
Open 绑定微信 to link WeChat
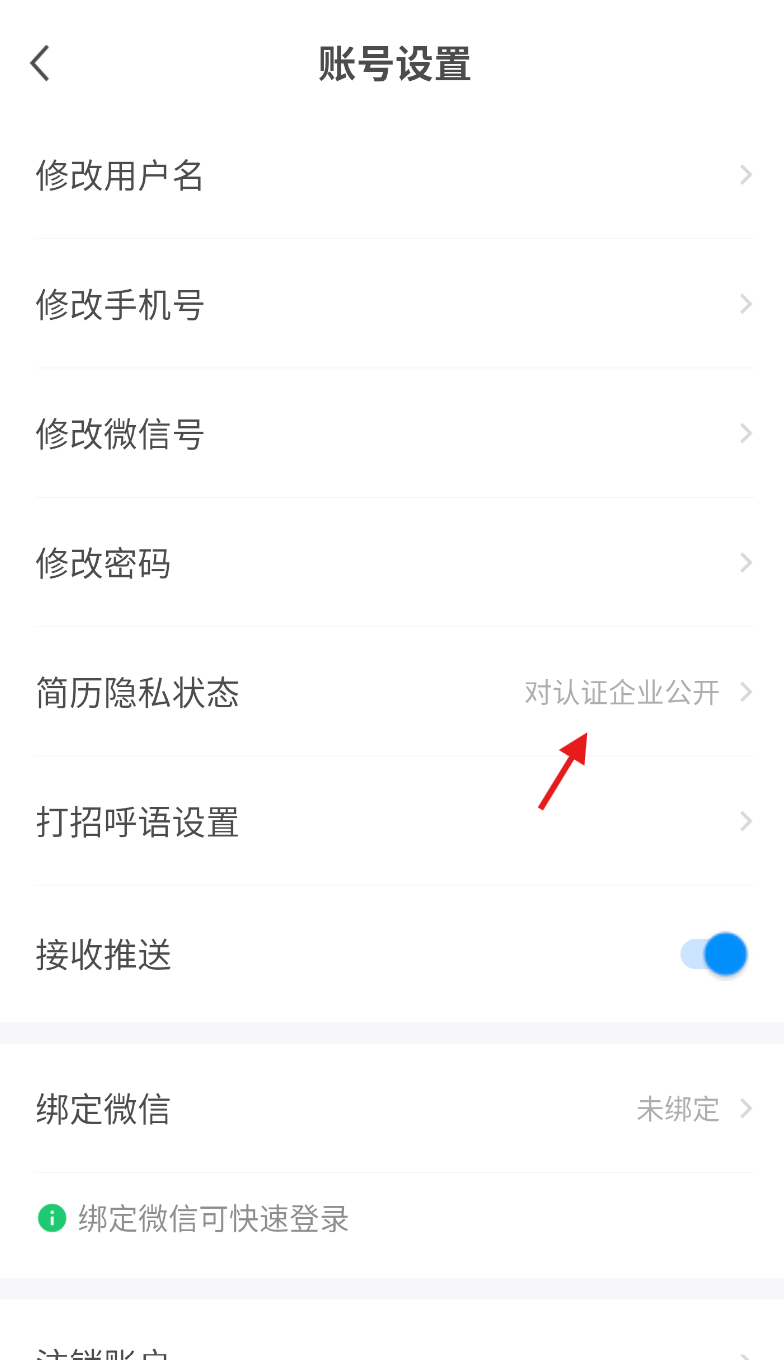pyautogui.click(x=392, y=1109)
